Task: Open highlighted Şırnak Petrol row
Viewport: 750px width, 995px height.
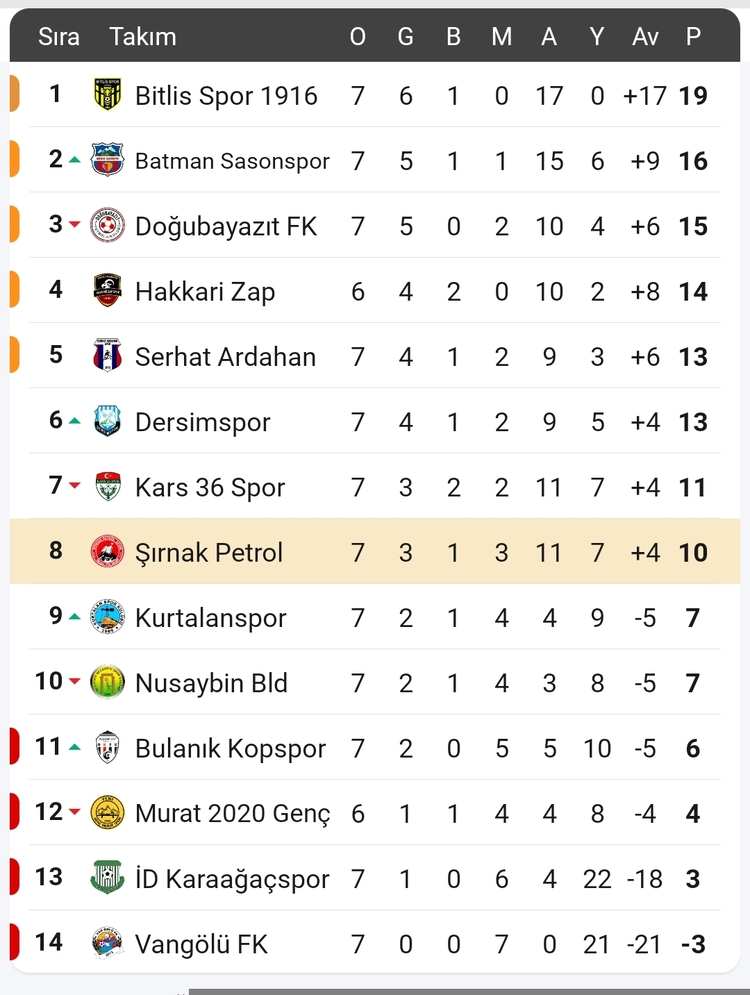Action: click(209, 552)
